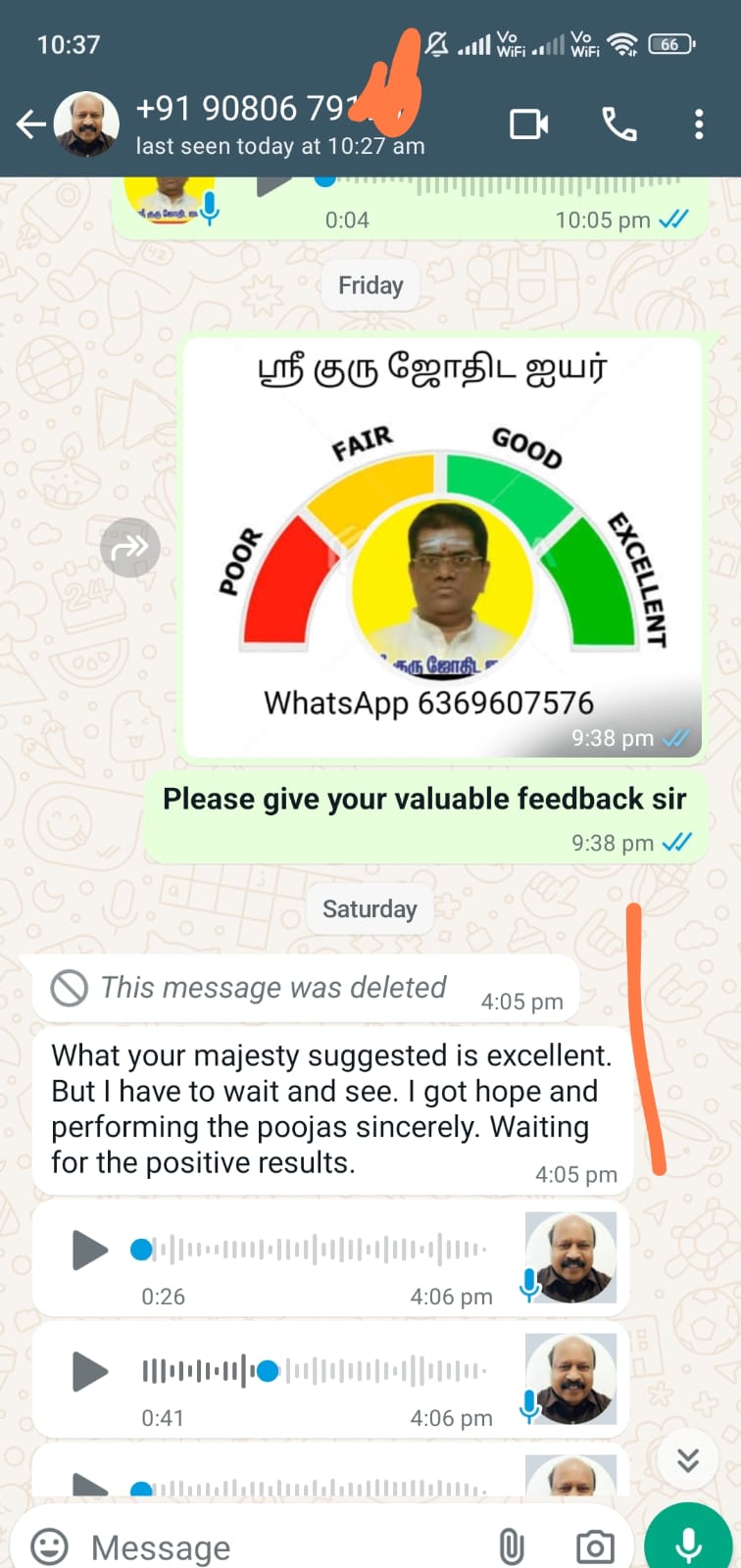This screenshot has width=741, height=1568.
Task: Tap the Message input field
Action: pos(284,1546)
